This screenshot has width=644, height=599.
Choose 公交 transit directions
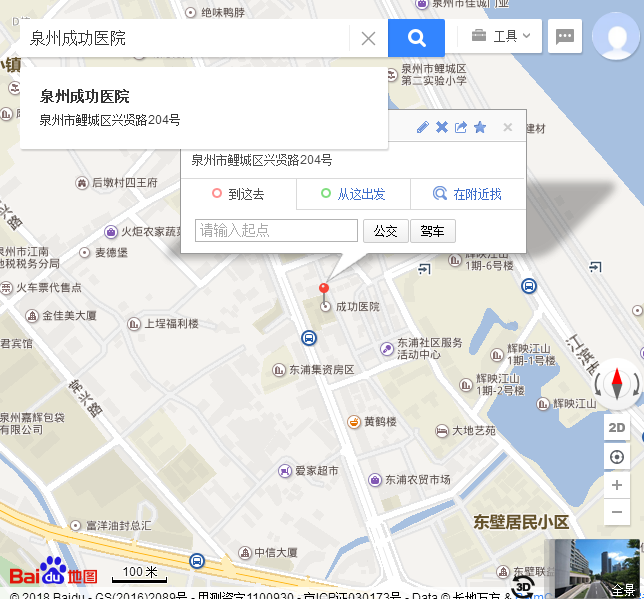385,231
